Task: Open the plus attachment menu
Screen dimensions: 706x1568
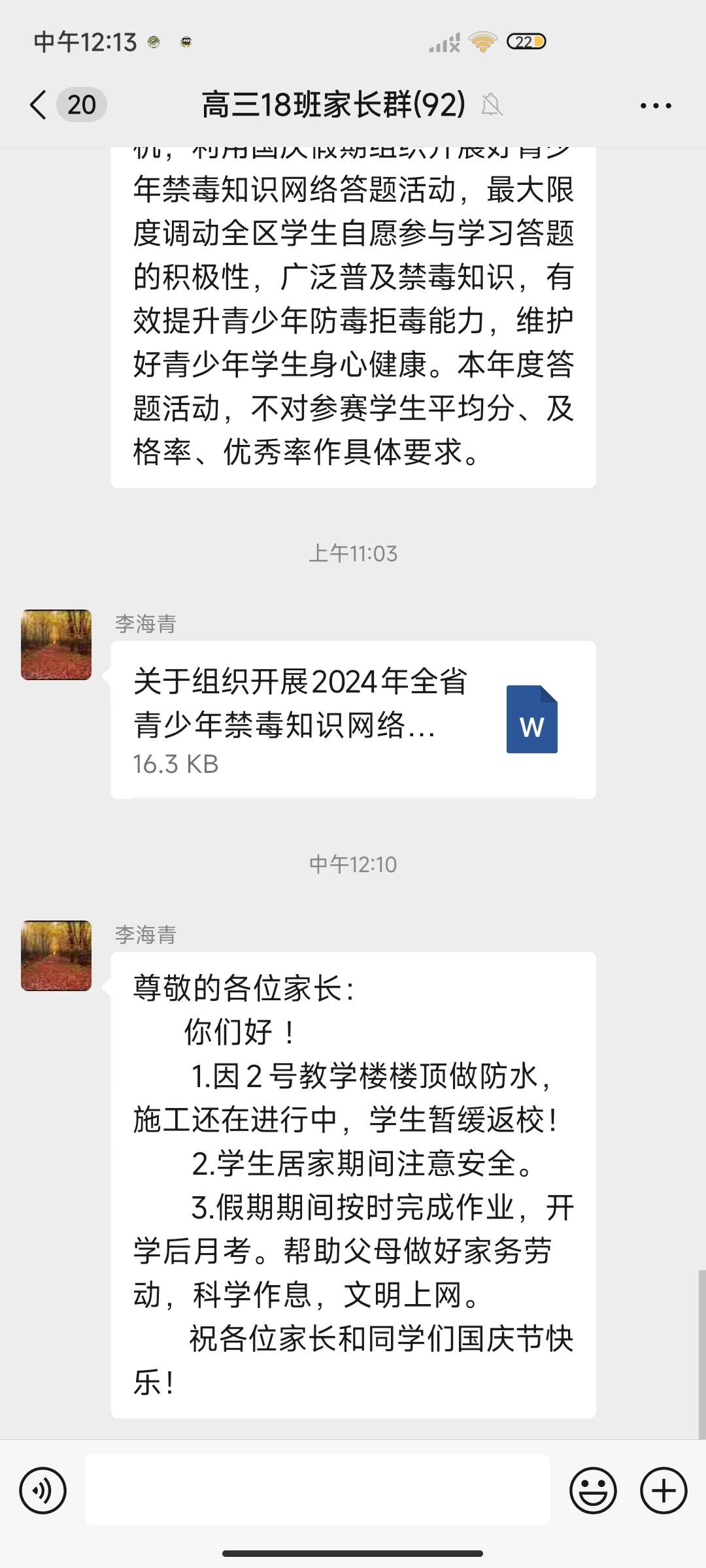Action: [664, 1491]
